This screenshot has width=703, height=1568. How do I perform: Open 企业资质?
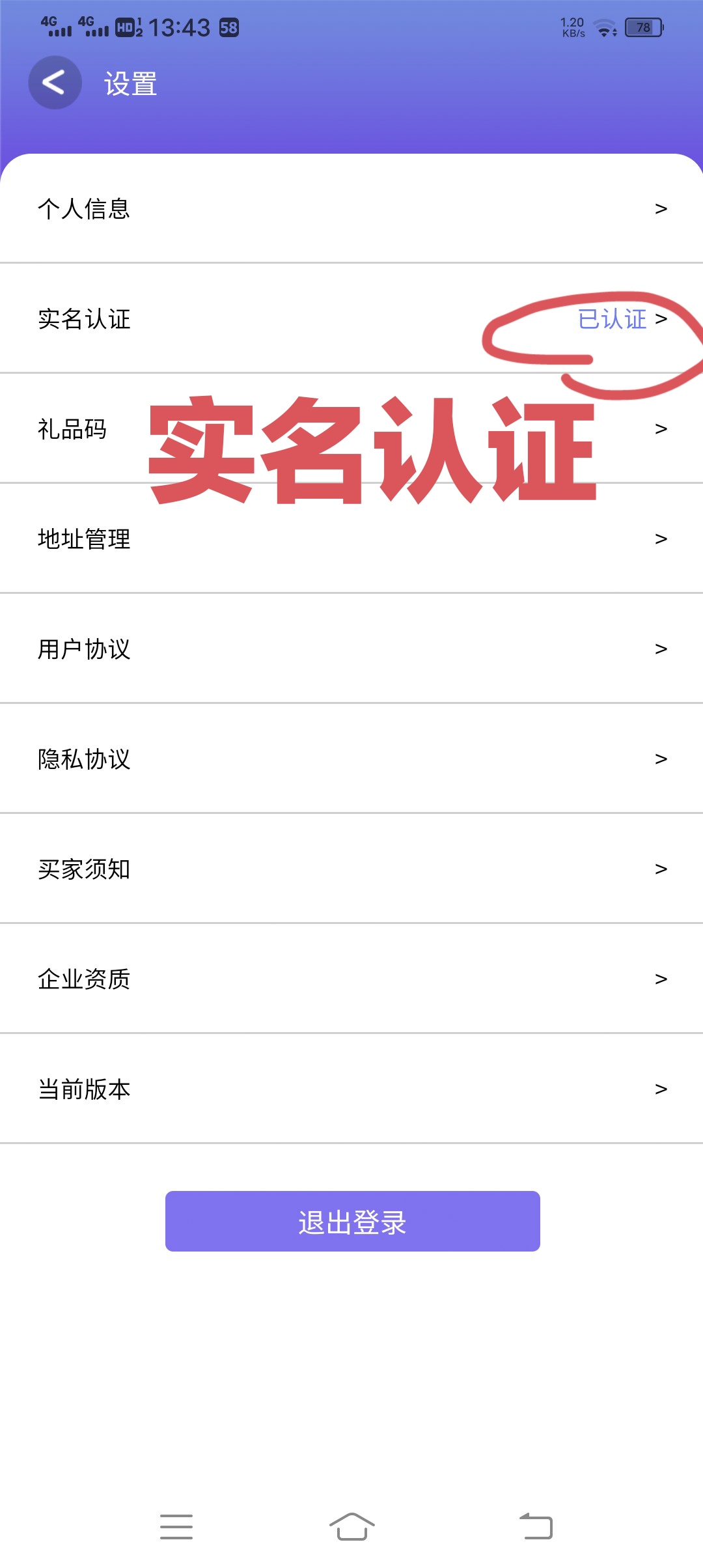pyautogui.click(x=351, y=979)
